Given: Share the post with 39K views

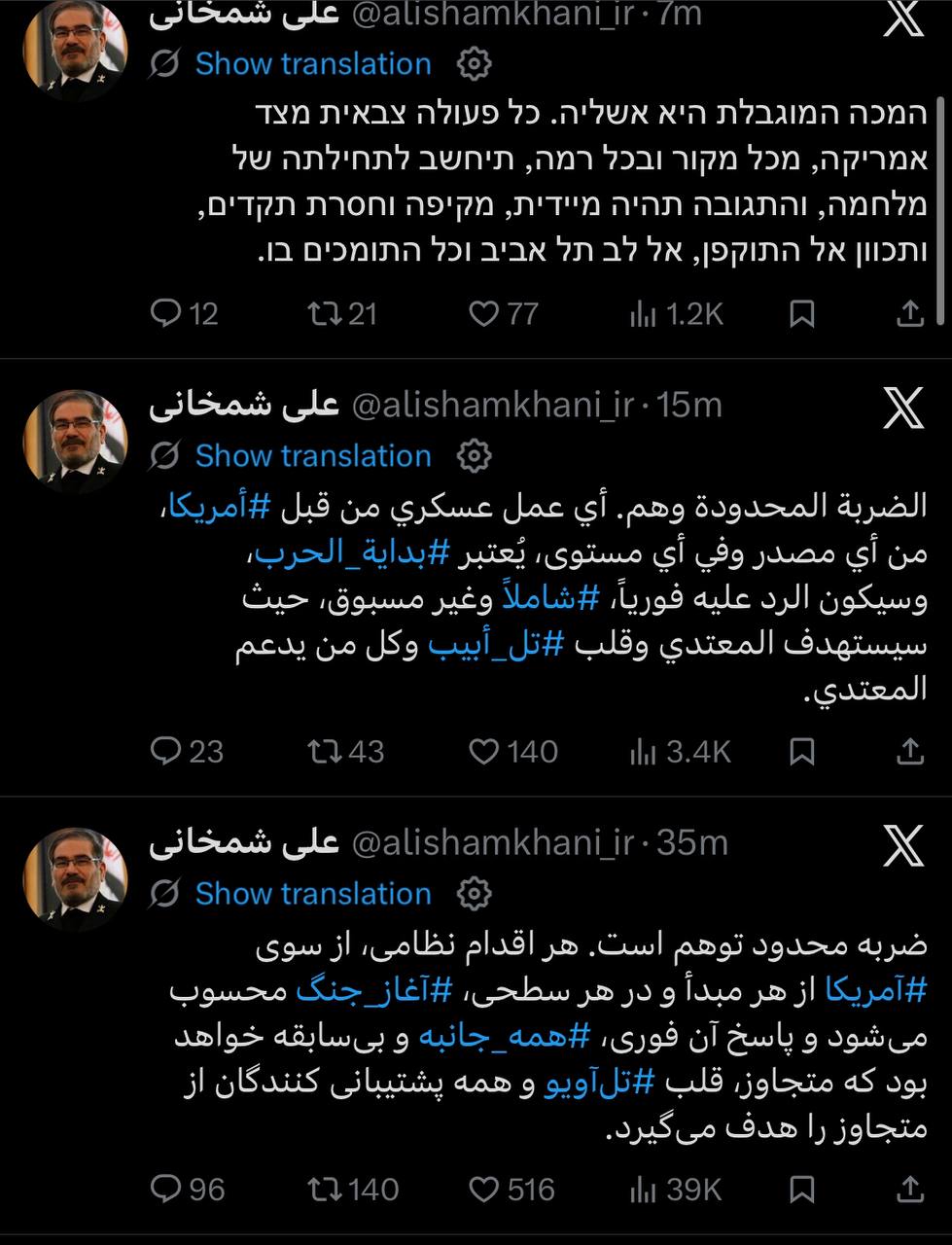Looking at the screenshot, I should [908, 1189].
